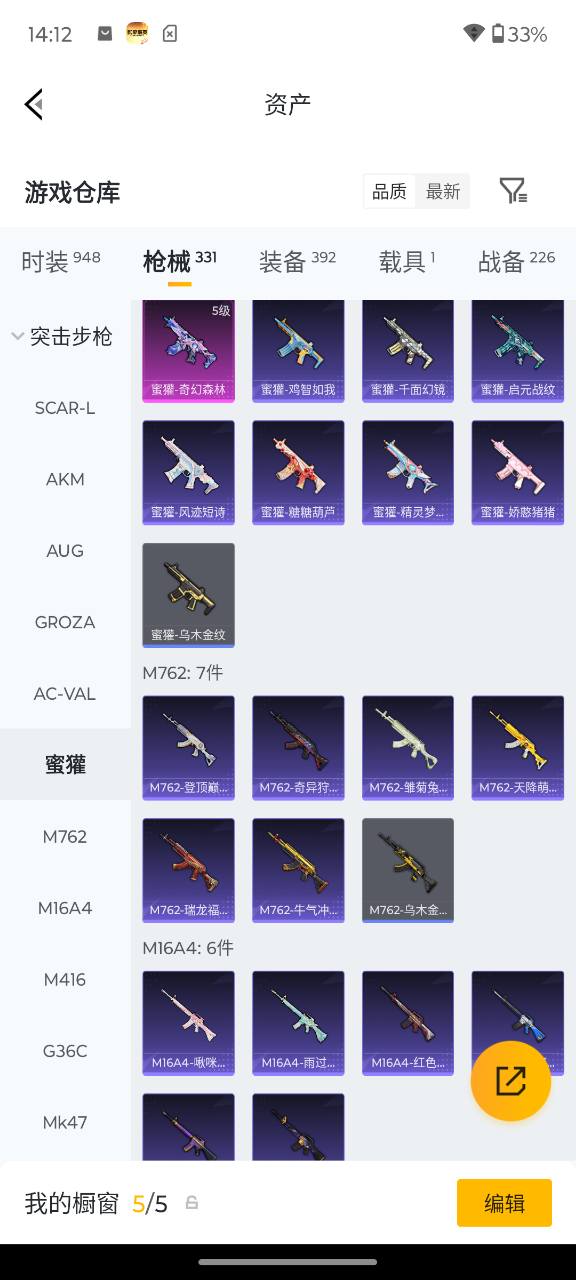Go back using the top-left arrow

coord(34,104)
